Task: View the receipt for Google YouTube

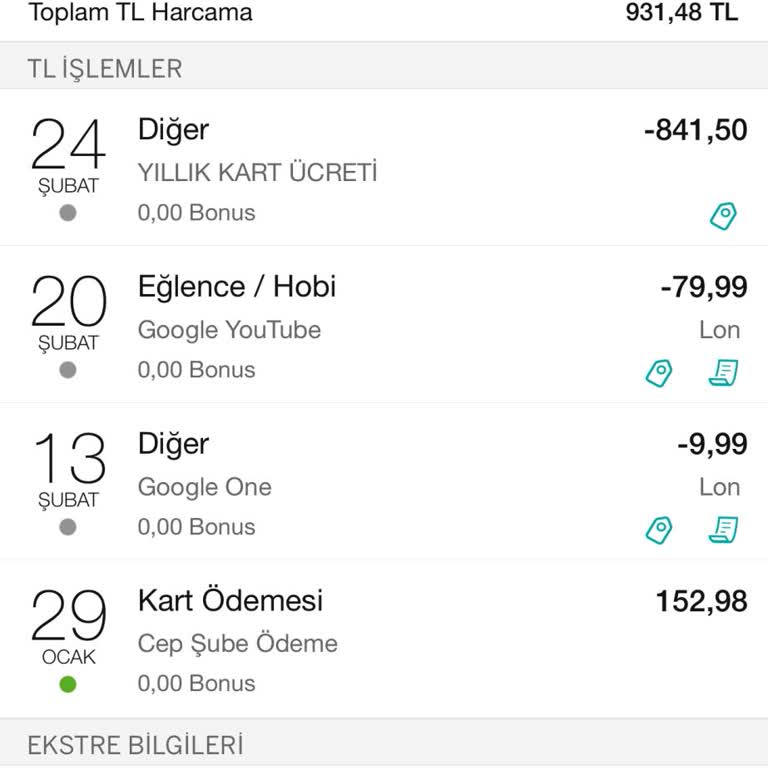Action: [x=723, y=373]
